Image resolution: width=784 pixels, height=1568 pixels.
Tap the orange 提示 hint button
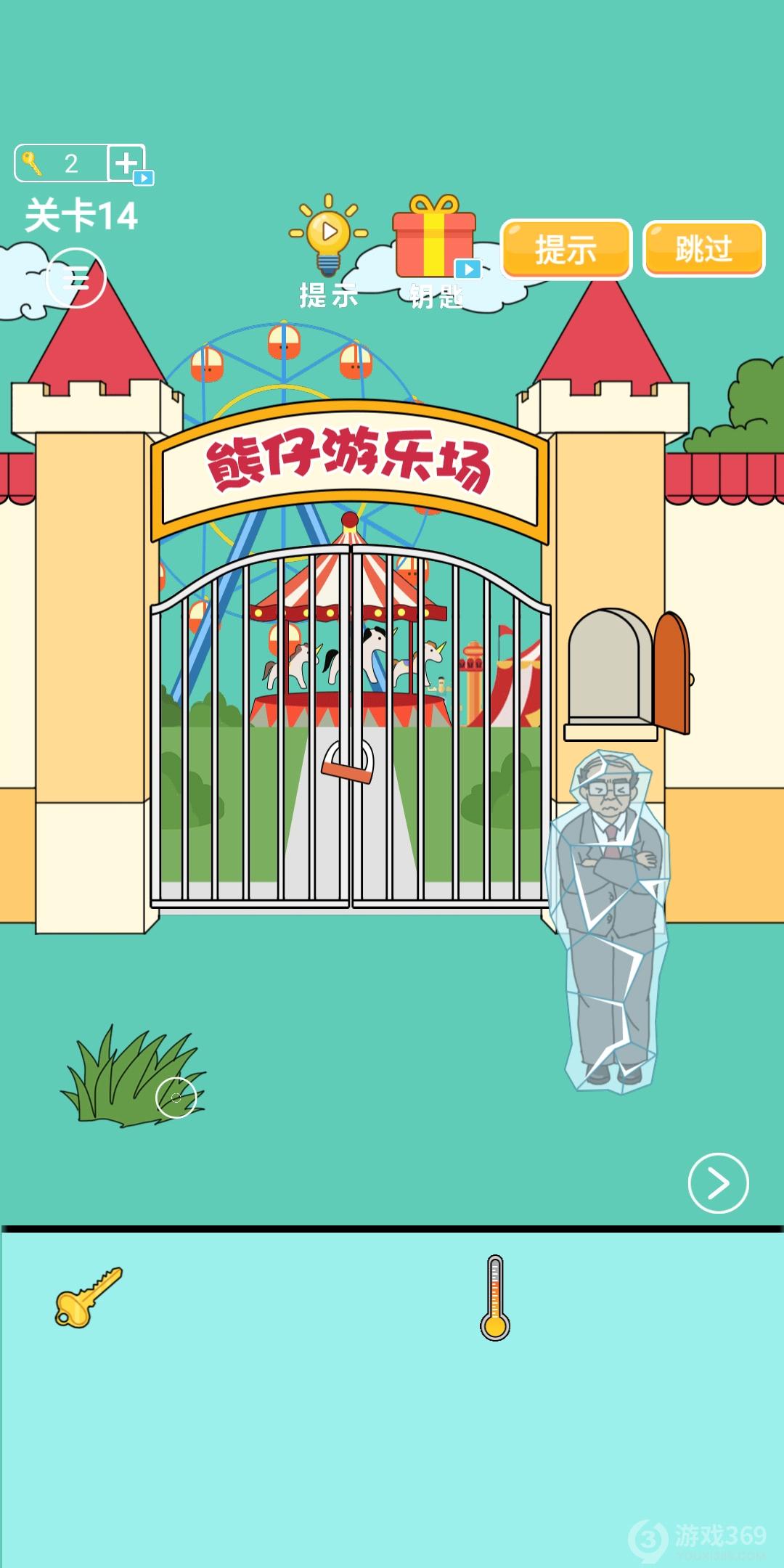[565, 249]
